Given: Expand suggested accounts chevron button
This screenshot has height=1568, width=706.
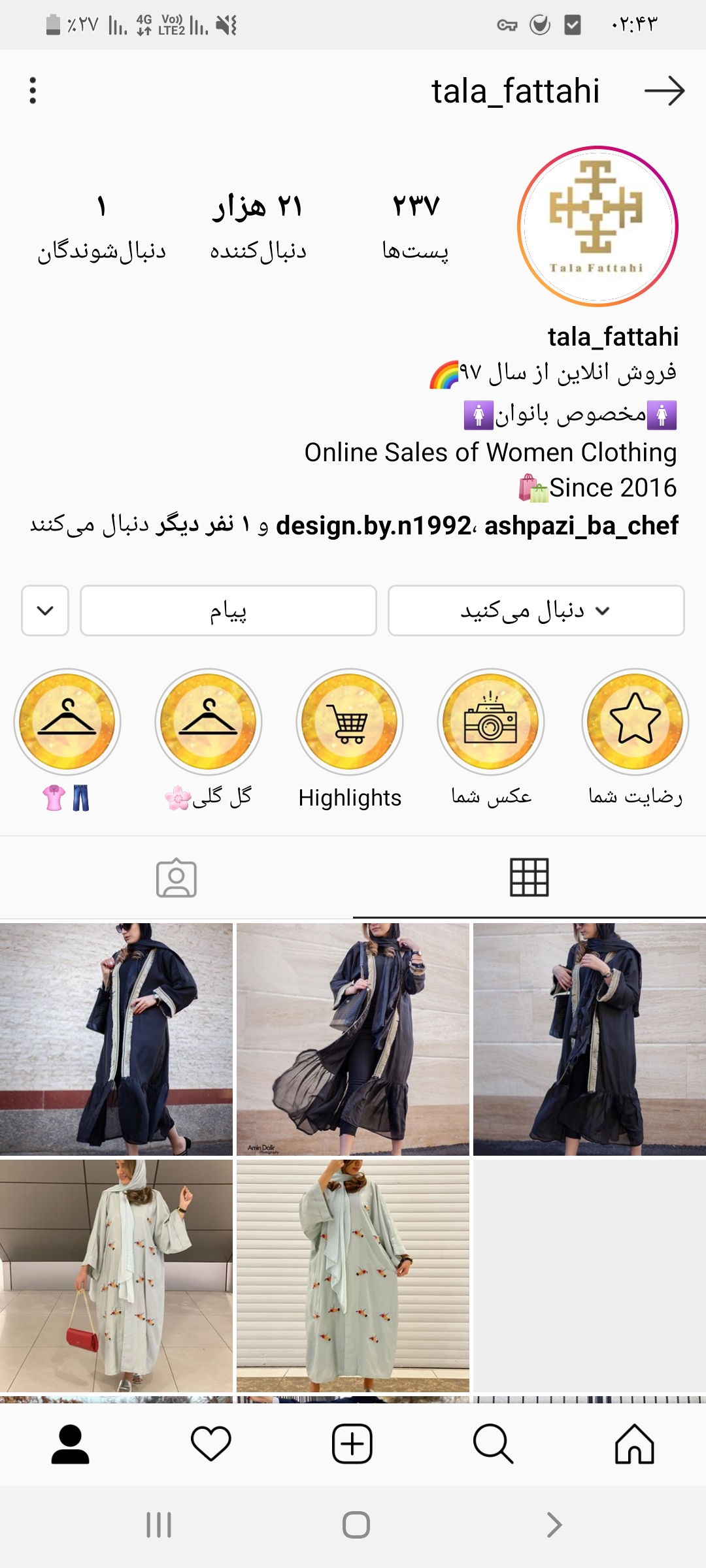Looking at the screenshot, I should (45, 610).
